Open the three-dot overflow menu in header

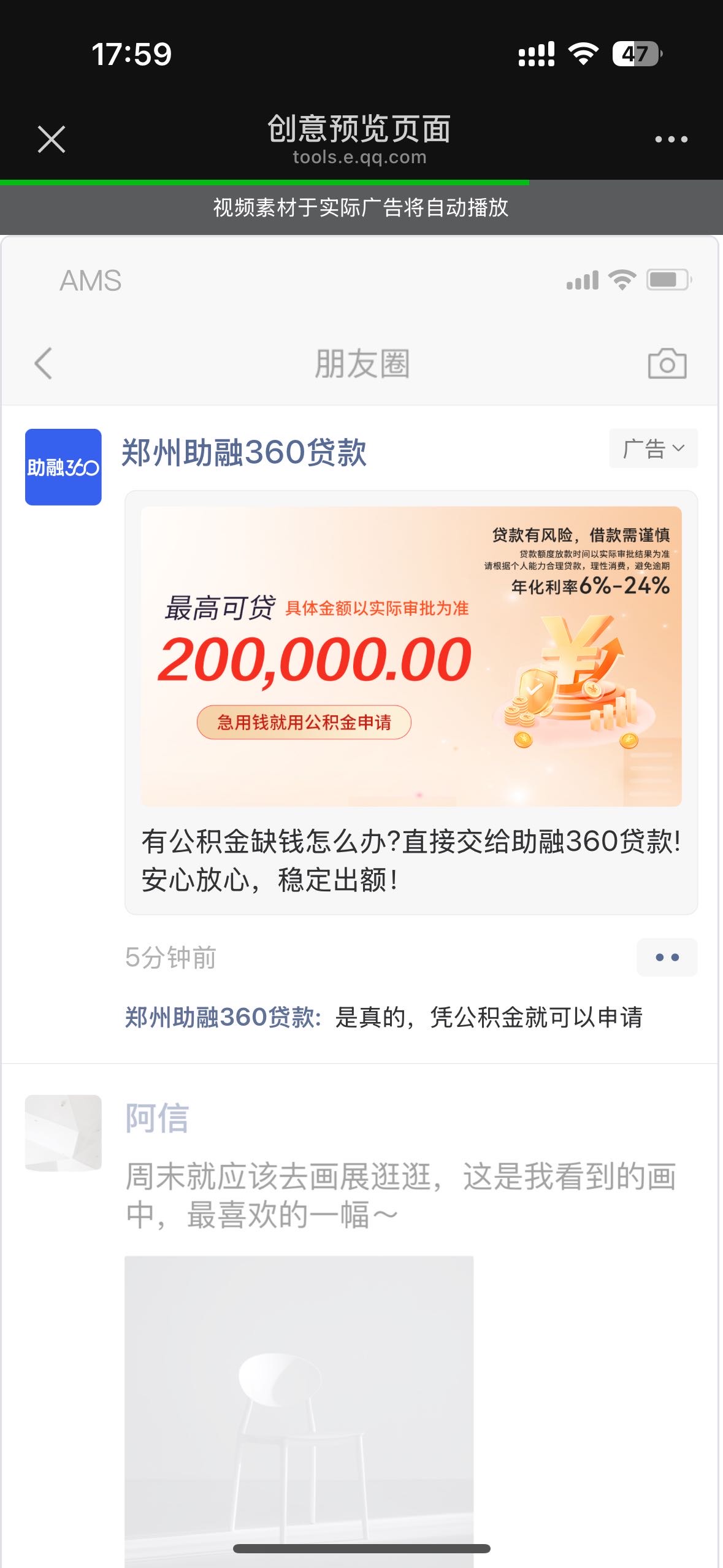[x=671, y=139]
